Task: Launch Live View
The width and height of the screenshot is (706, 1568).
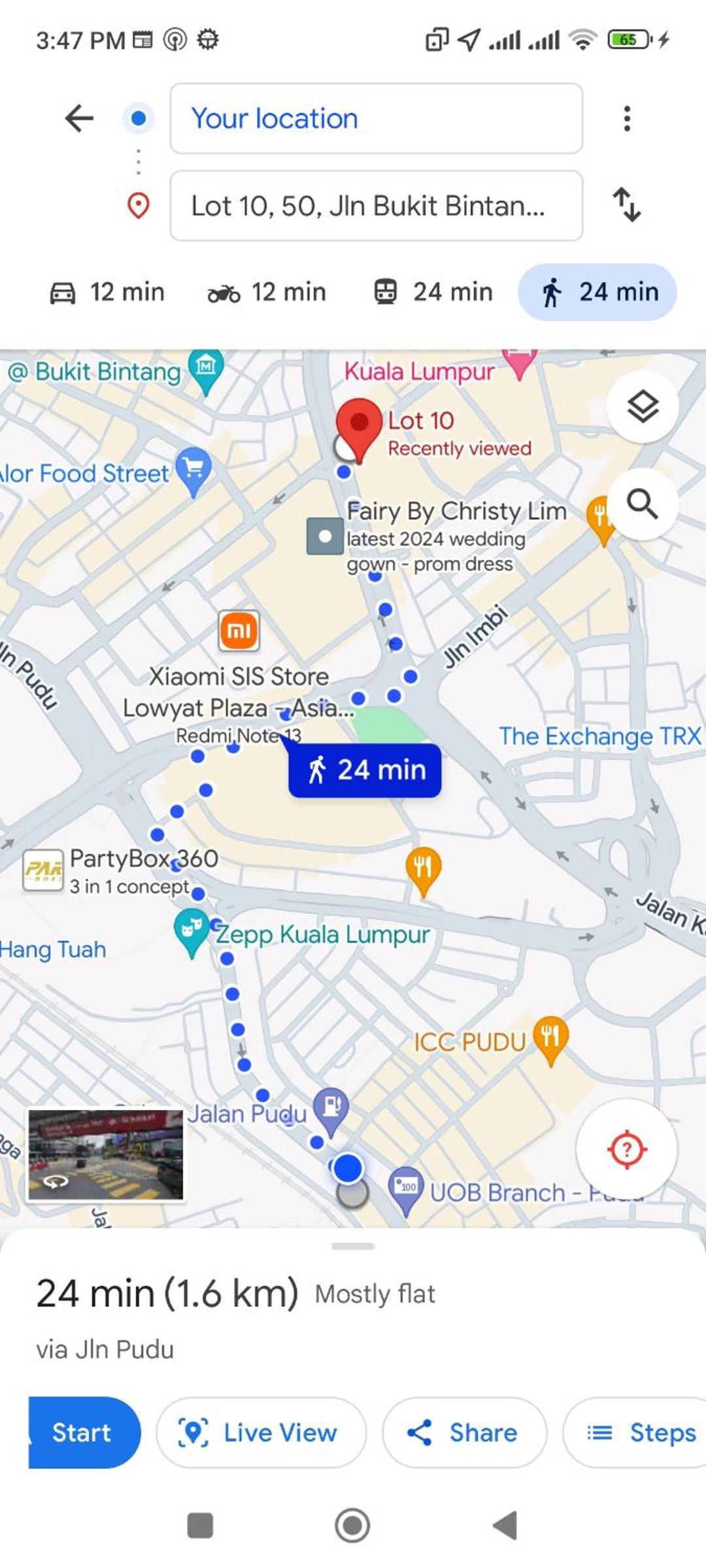Action: click(260, 1432)
